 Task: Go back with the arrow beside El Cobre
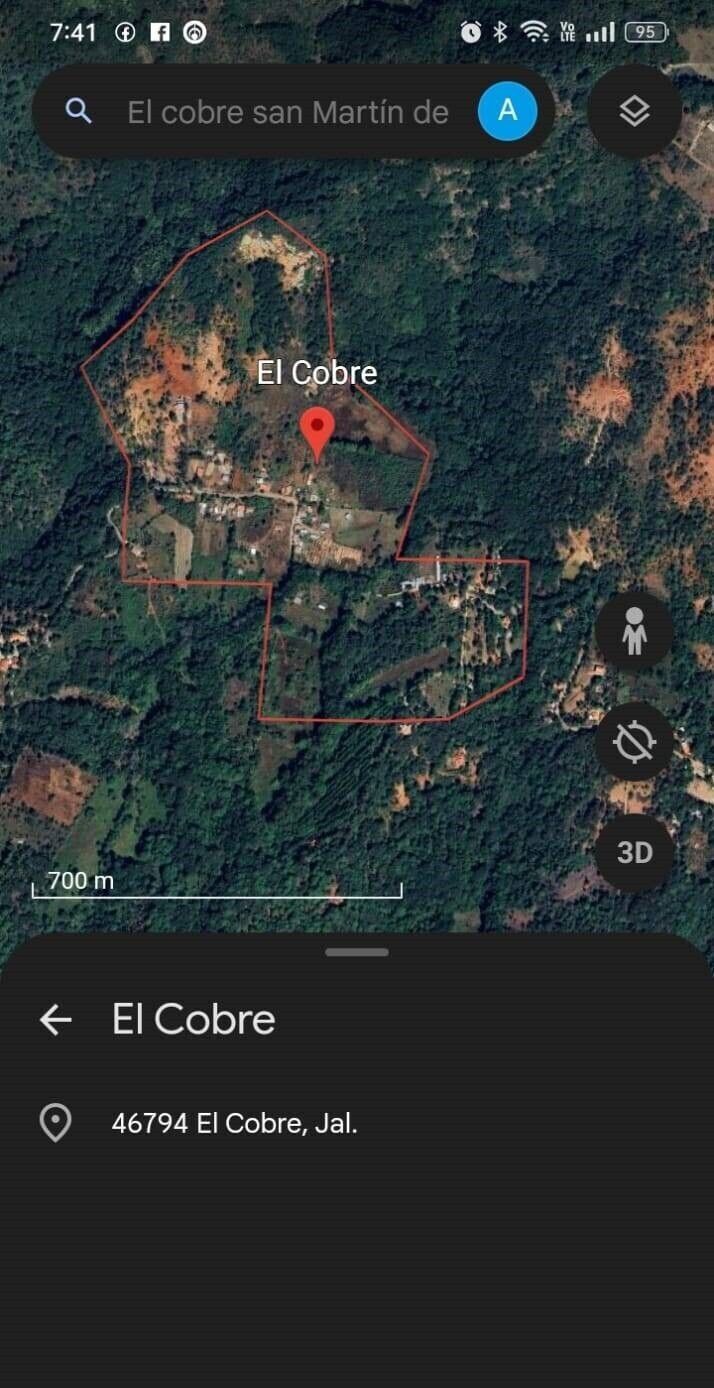pos(56,1019)
